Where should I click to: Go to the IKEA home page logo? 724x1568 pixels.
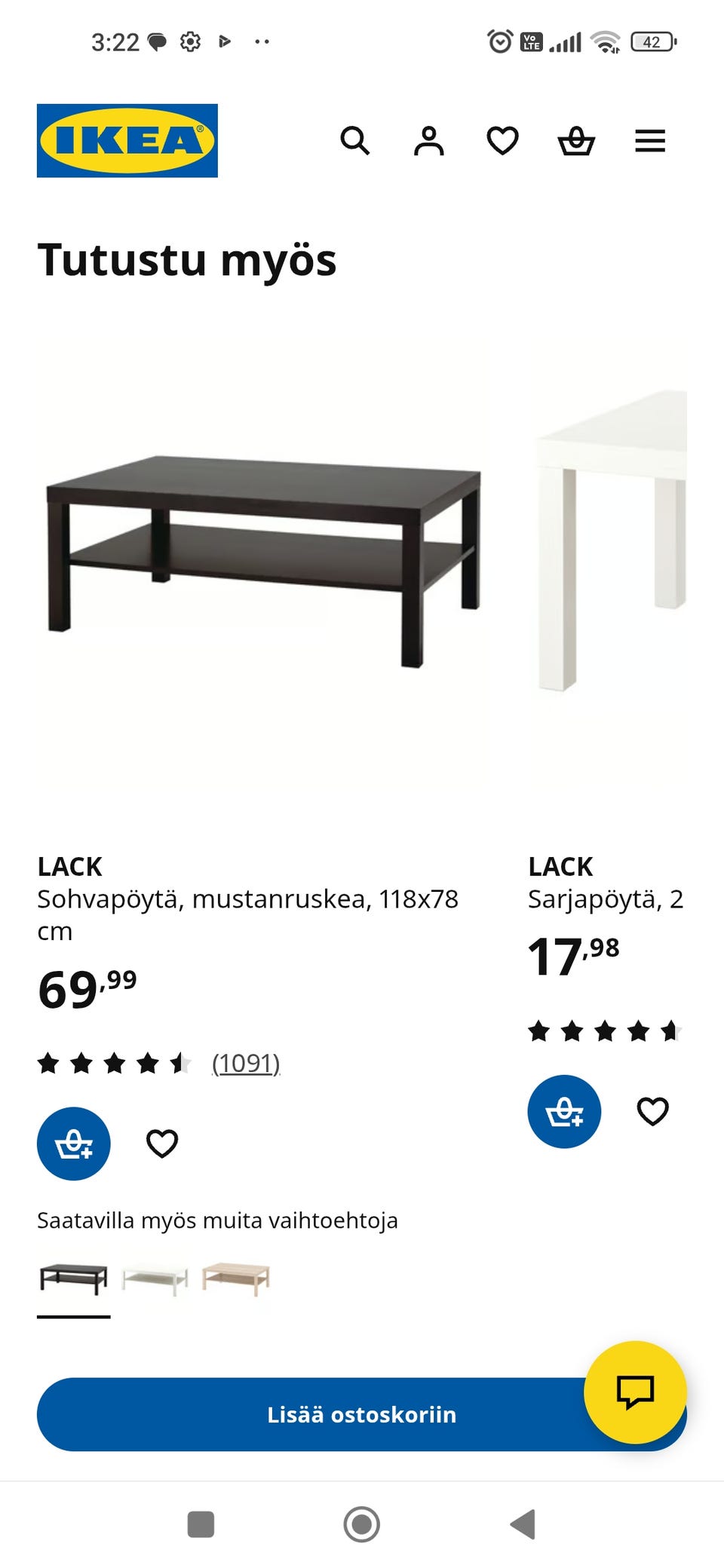(x=127, y=141)
